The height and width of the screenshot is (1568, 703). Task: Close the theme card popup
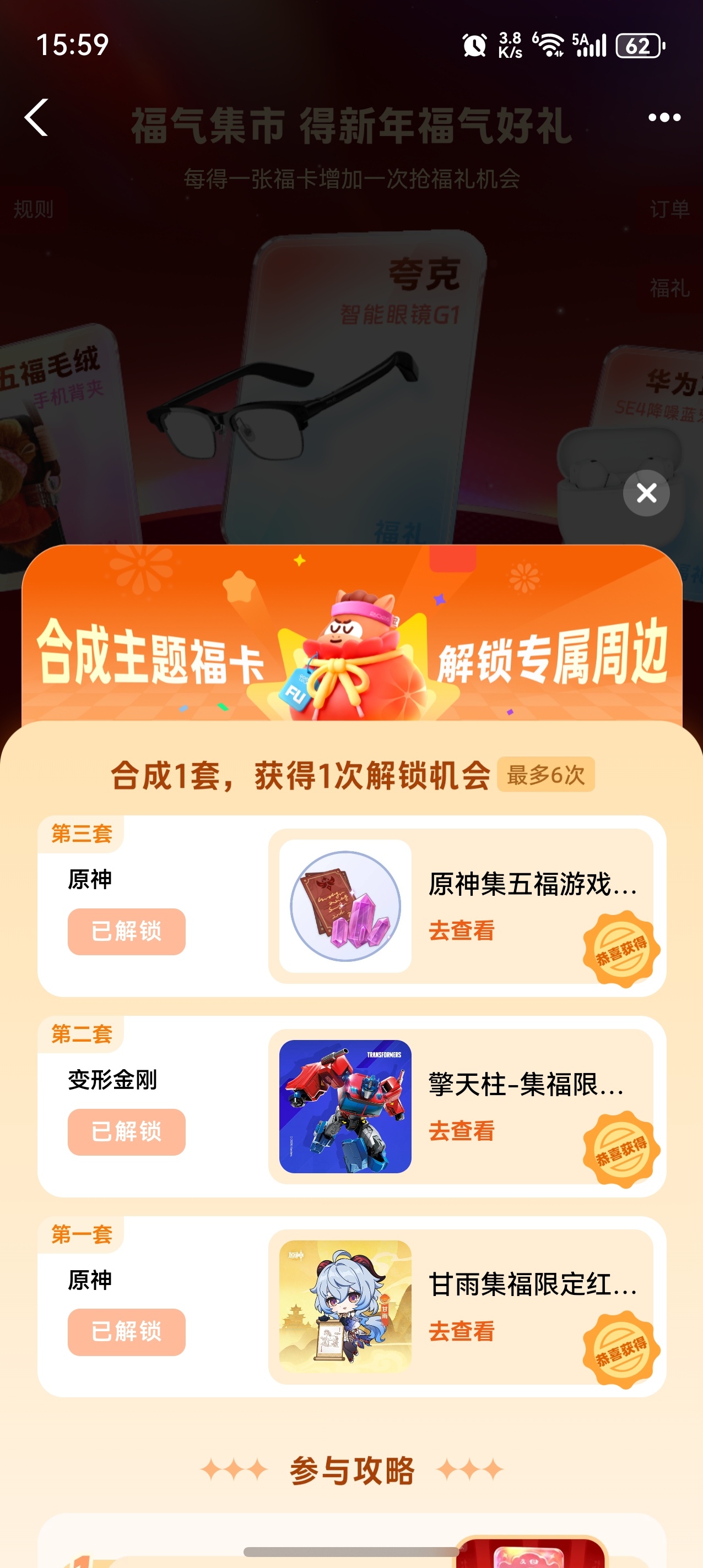[x=646, y=492]
